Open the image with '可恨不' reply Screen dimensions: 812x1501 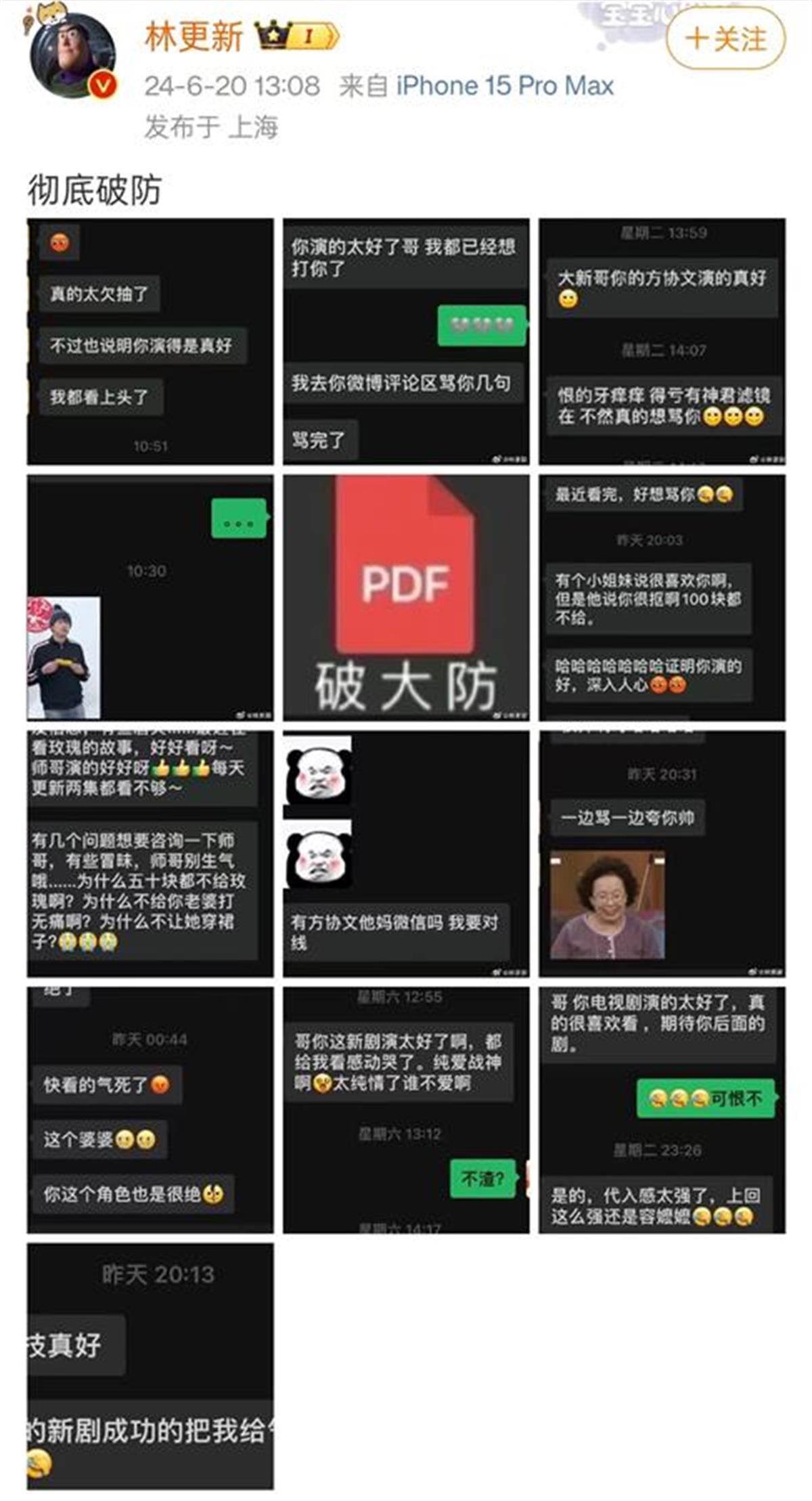[662, 1109]
